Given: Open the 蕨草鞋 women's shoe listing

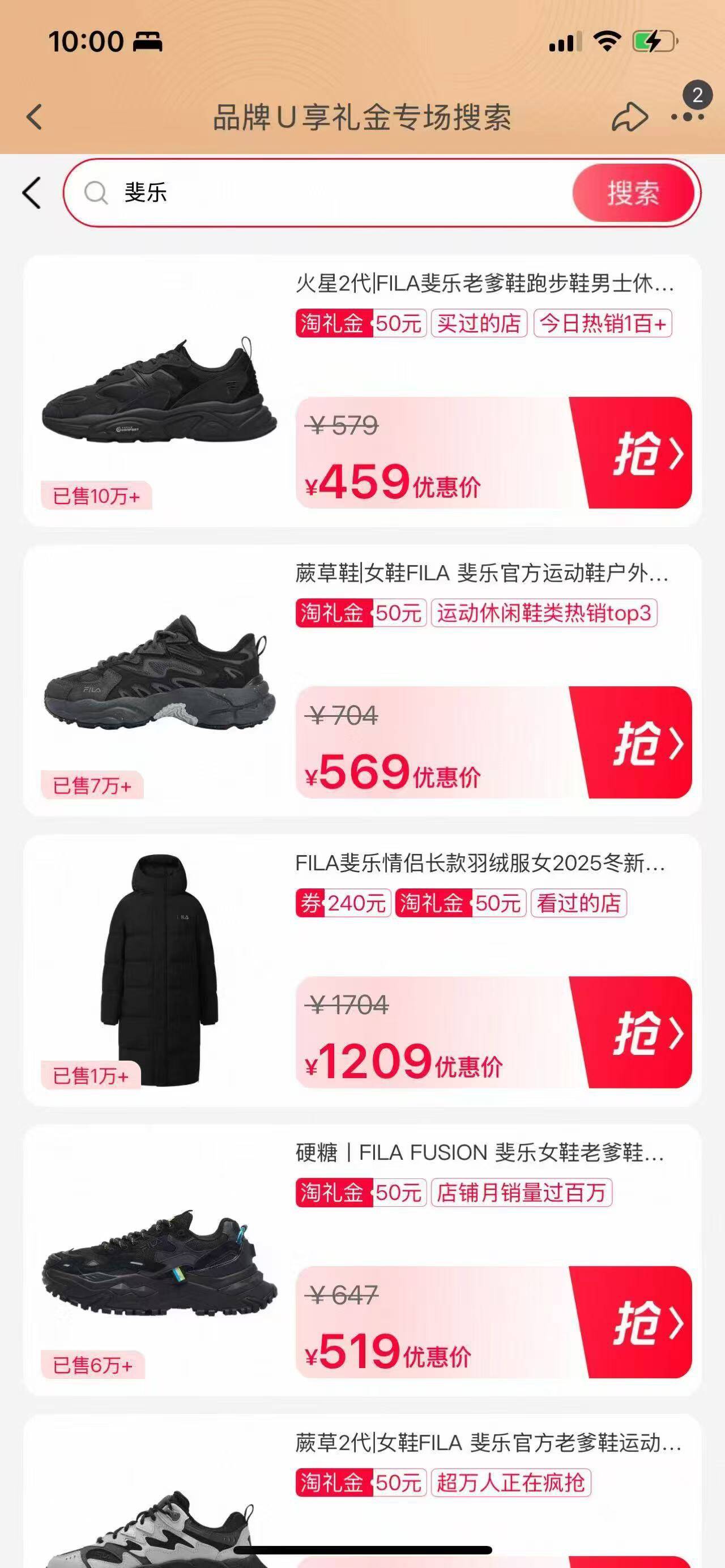Looking at the screenshot, I should tap(482, 574).
